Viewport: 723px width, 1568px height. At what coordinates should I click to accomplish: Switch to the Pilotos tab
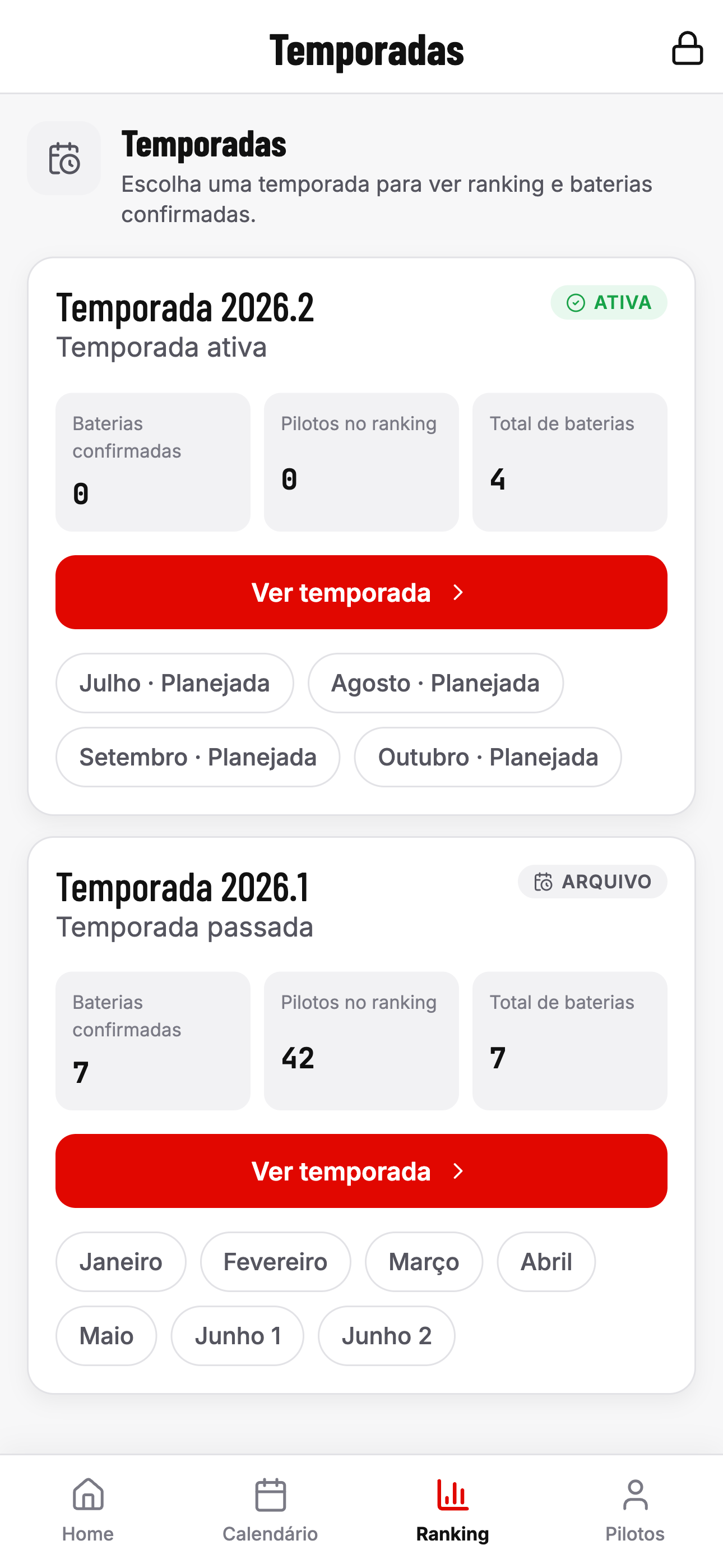(x=635, y=1511)
